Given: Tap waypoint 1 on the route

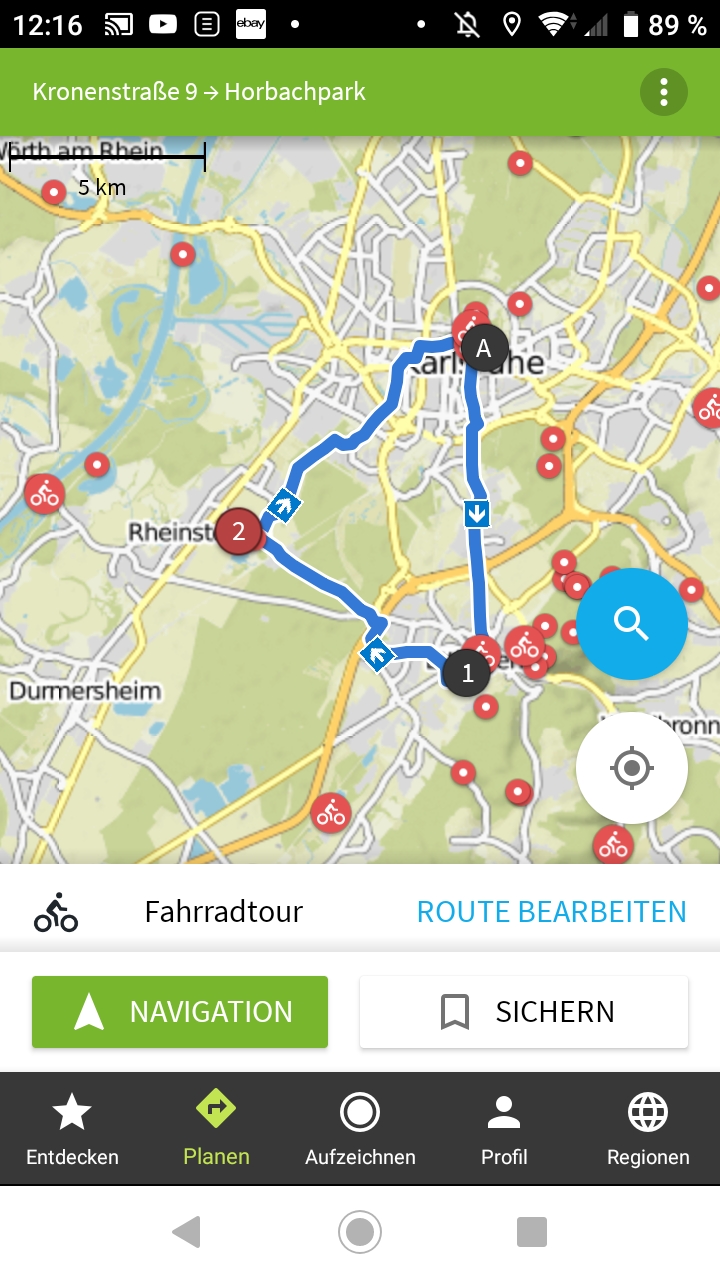Looking at the screenshot, I should coord(467,674).
